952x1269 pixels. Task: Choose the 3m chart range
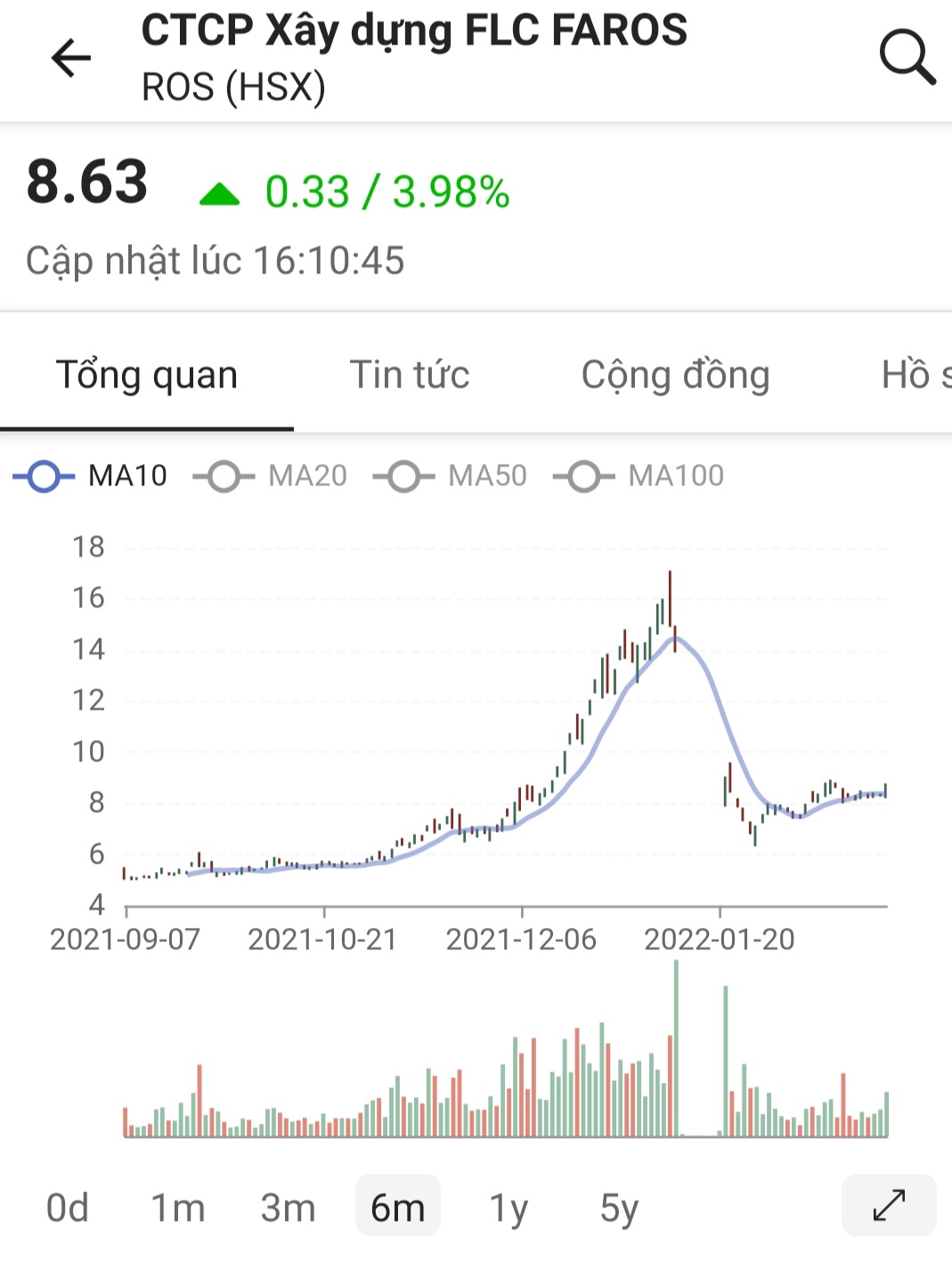click(288, 1208)
